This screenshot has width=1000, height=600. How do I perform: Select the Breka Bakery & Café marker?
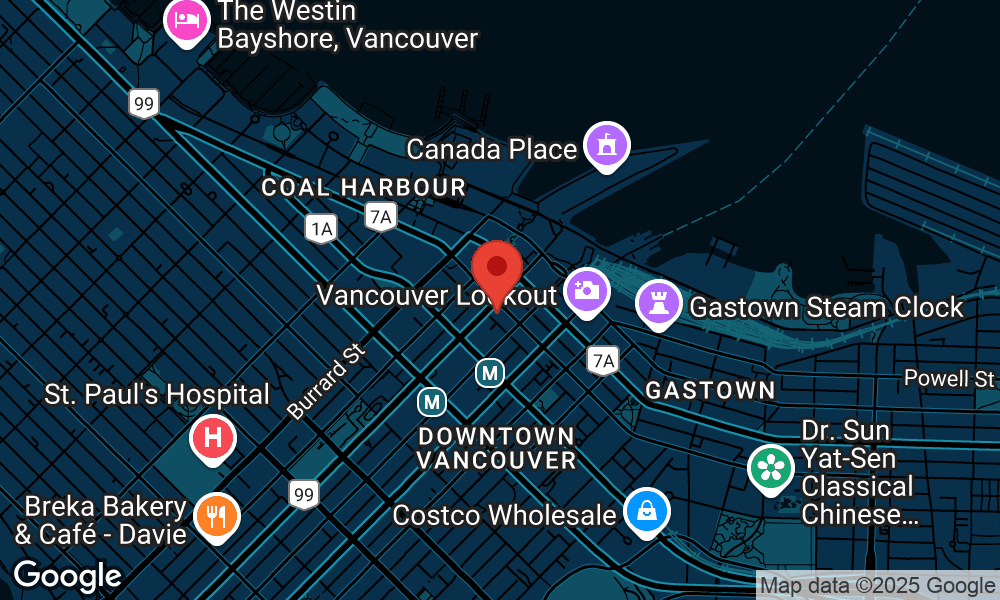click(x=216, y=515)
